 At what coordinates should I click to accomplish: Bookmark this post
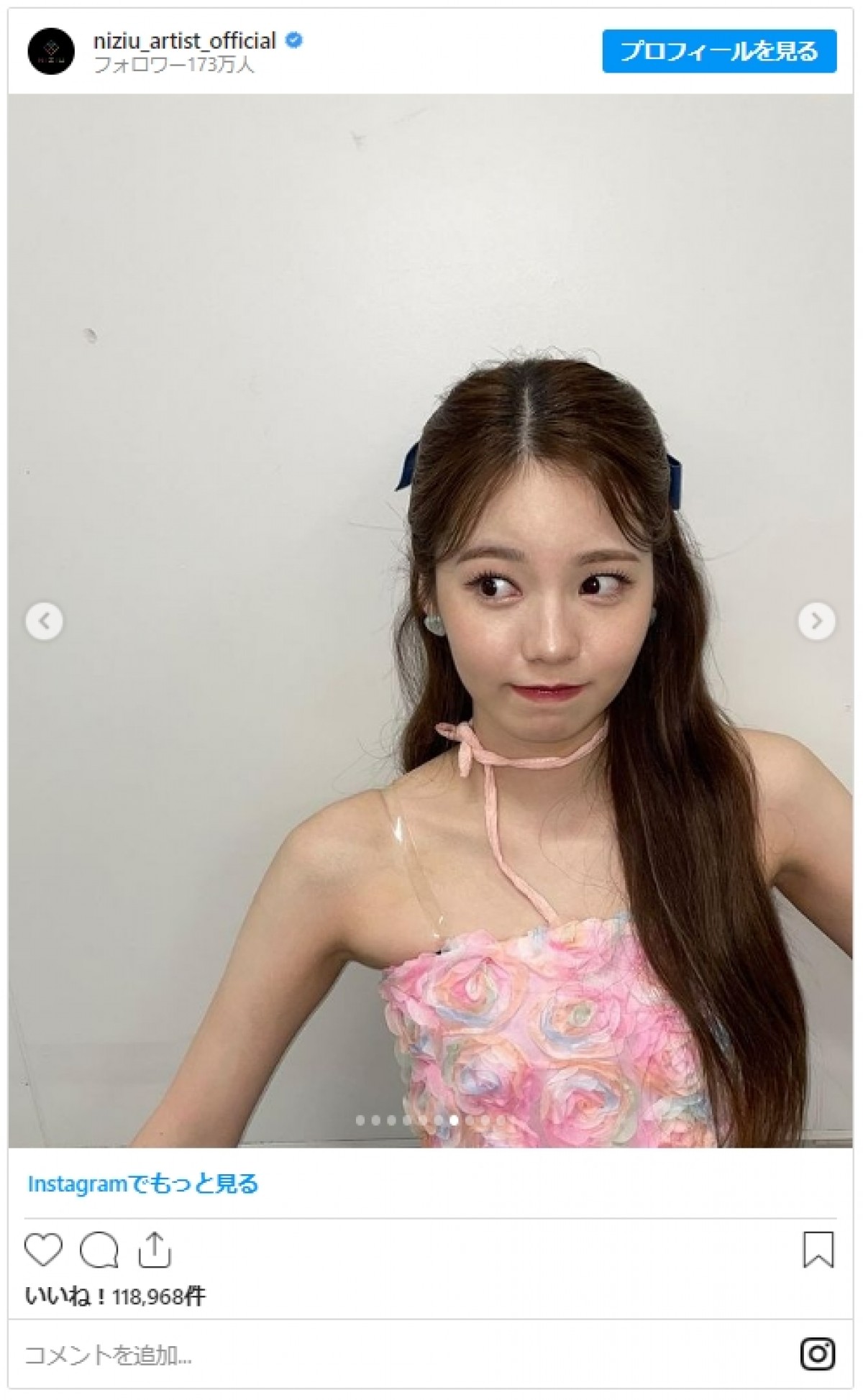pyautogui.click(x=818, y=1250)
